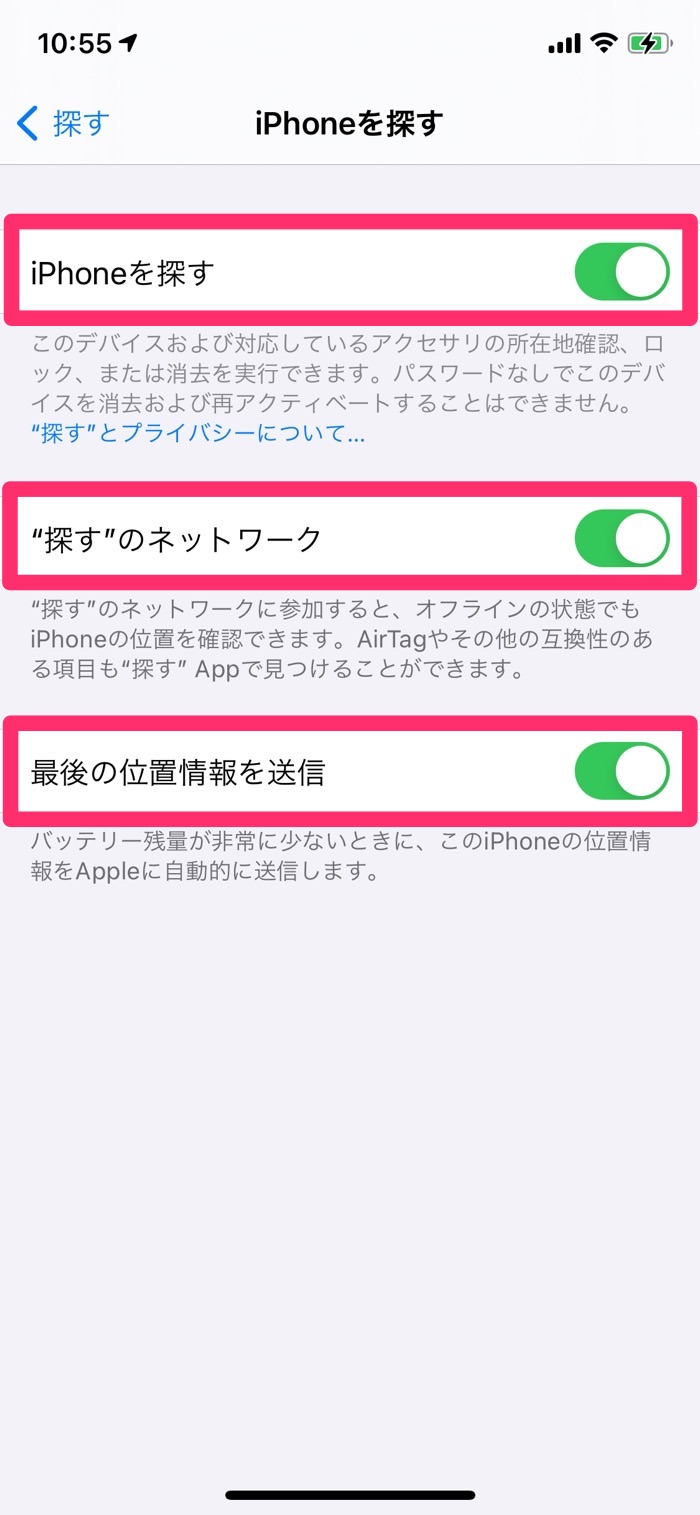The image size is (700, 1515).
Task: Open the "探す"とプライバシーについて link
Action: click(x=198, y=433)
